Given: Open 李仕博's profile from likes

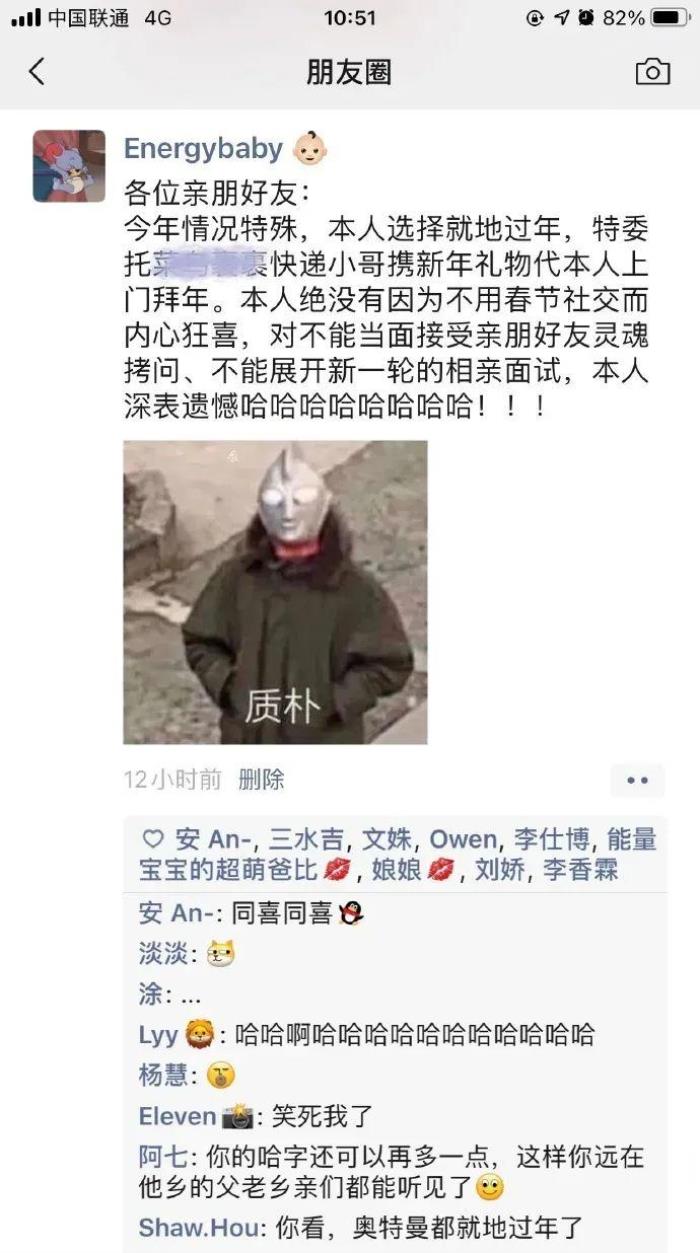Looking at the screenshot, I should pos(551,839).
